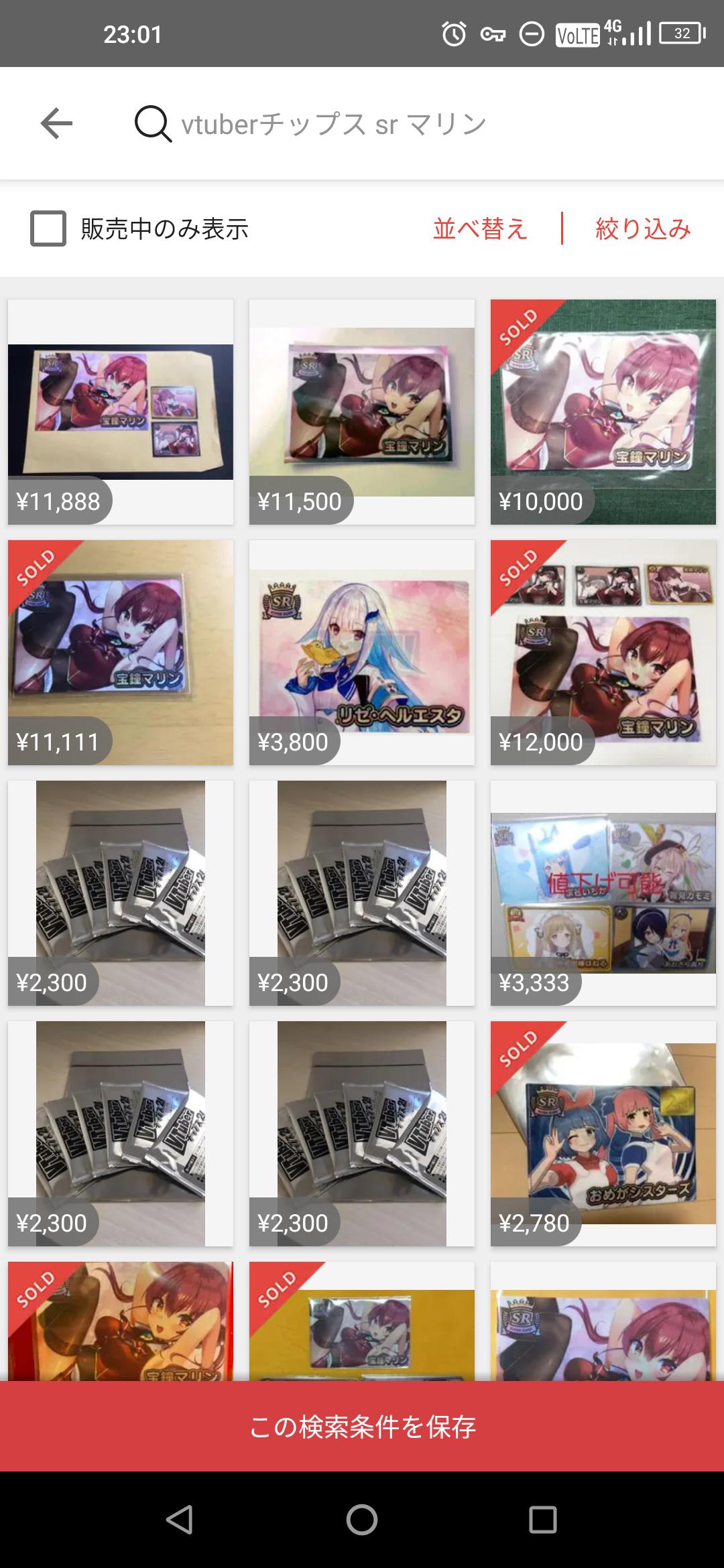The height and width of the screenshot is (1568, 724).
Task: Go back using the arrow icon
Action: coord(56,124)
